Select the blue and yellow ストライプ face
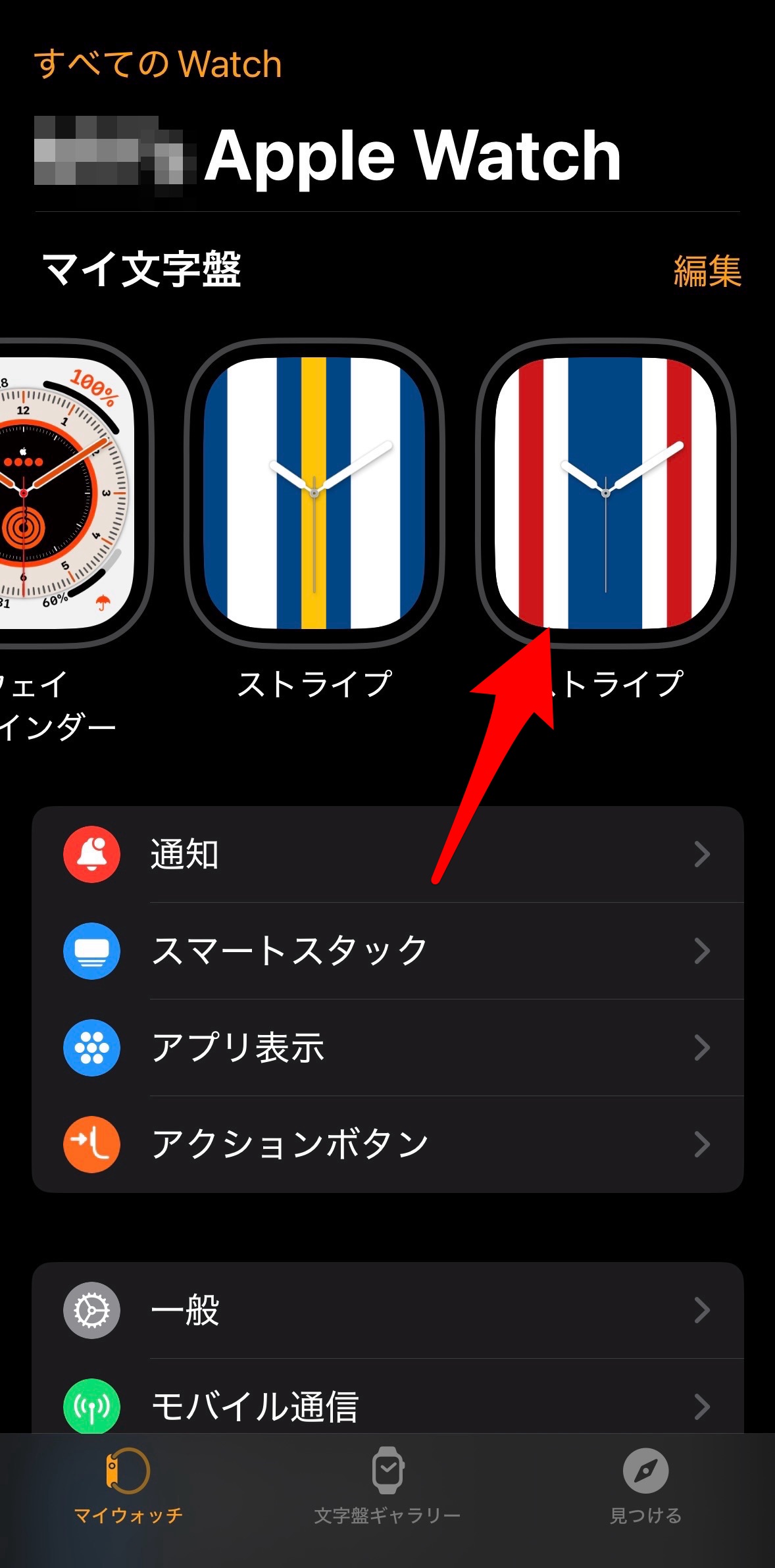The image size is (775, 1568). pyautogui.click(x=314, y=493)
